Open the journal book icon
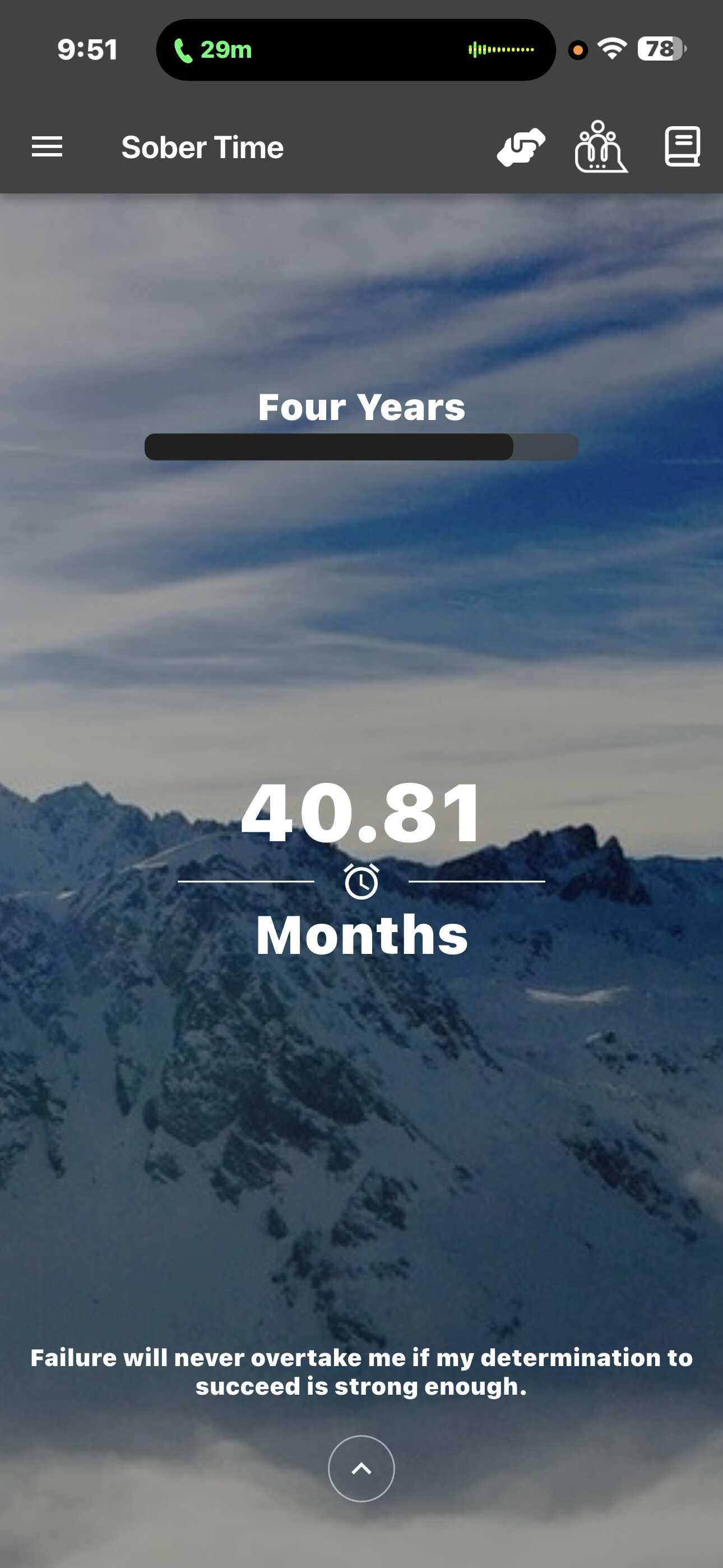Image resolution: width=723 pixels, height=1568 pixels. [x=682, y=147]
